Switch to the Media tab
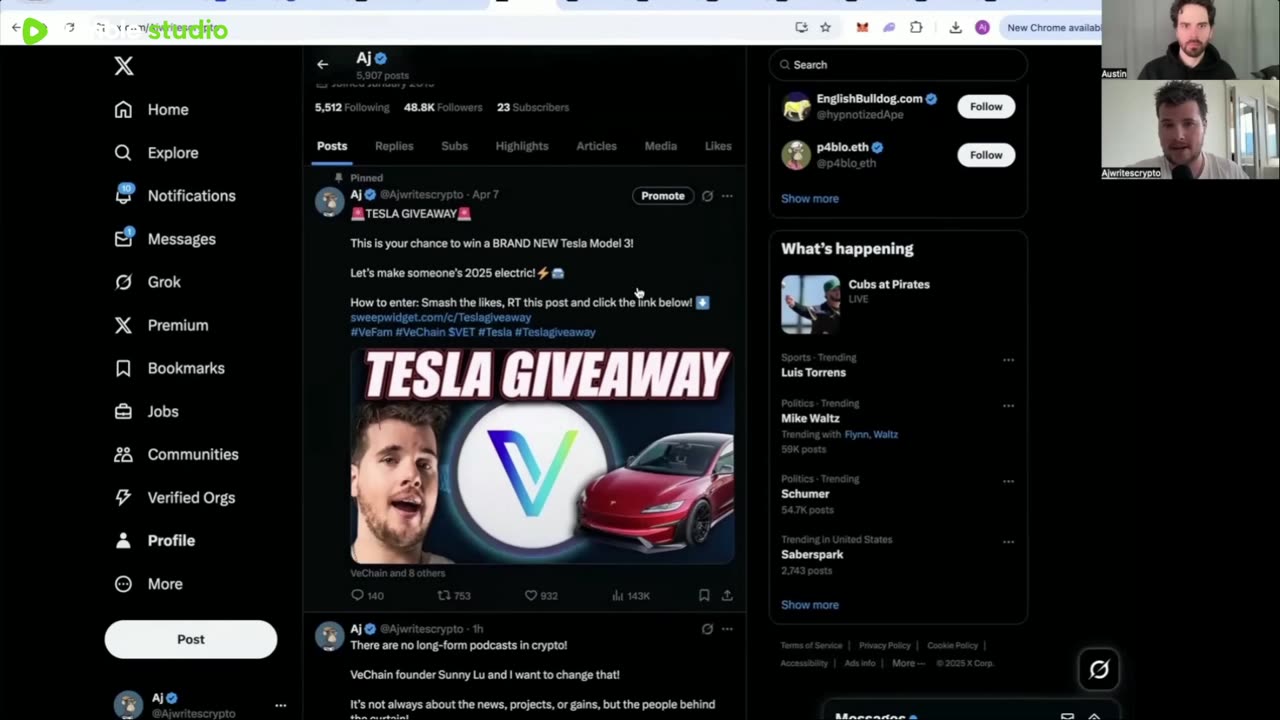Image resolution: width=1280 pixels, height=720 pixels. point(660,146)
